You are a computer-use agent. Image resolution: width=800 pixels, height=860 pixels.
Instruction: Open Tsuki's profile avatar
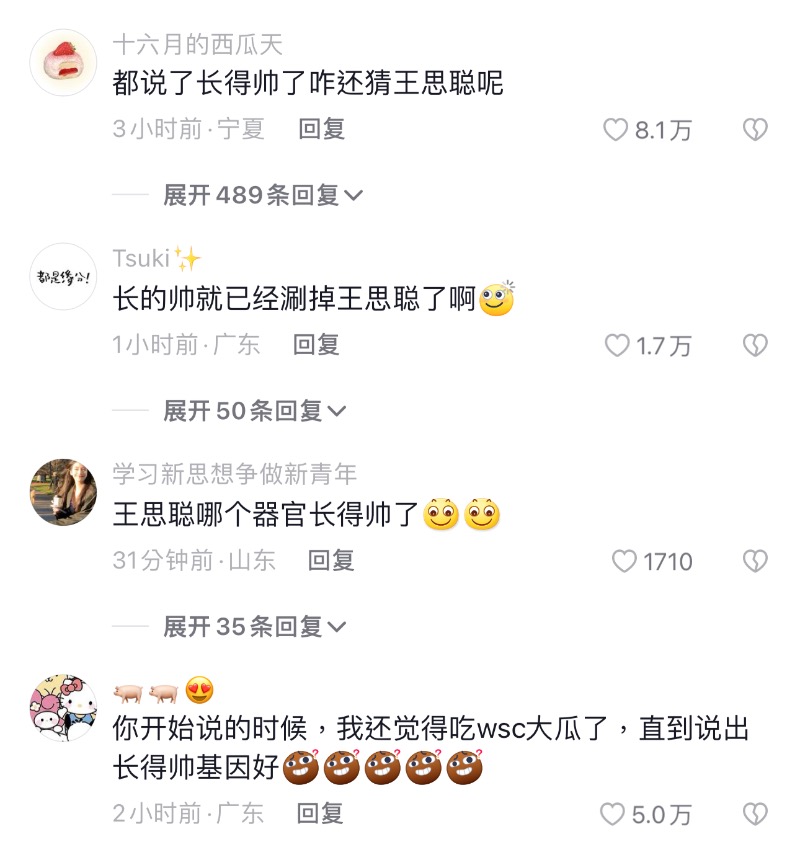coord(64,277)
